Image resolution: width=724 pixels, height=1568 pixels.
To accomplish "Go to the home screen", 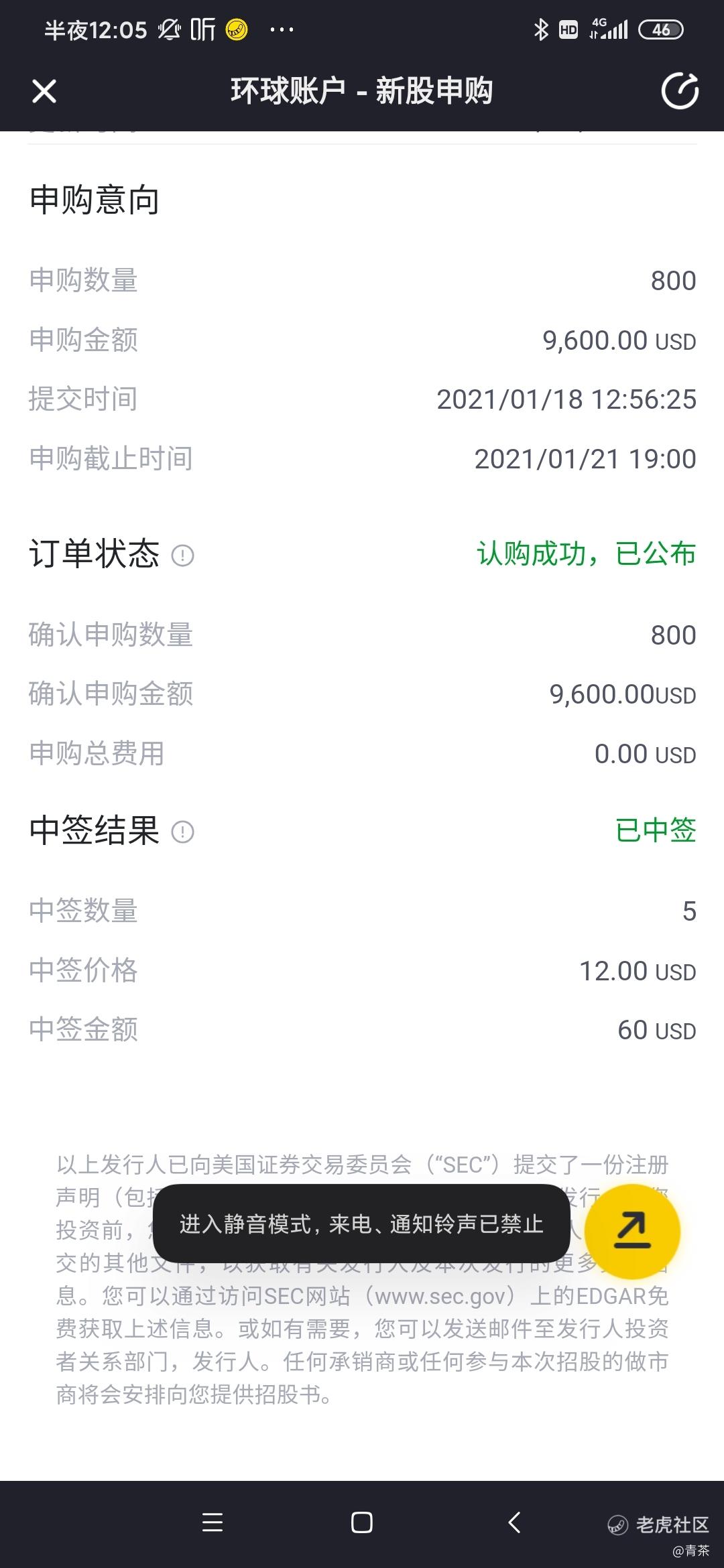I will tap(362, 1523).
